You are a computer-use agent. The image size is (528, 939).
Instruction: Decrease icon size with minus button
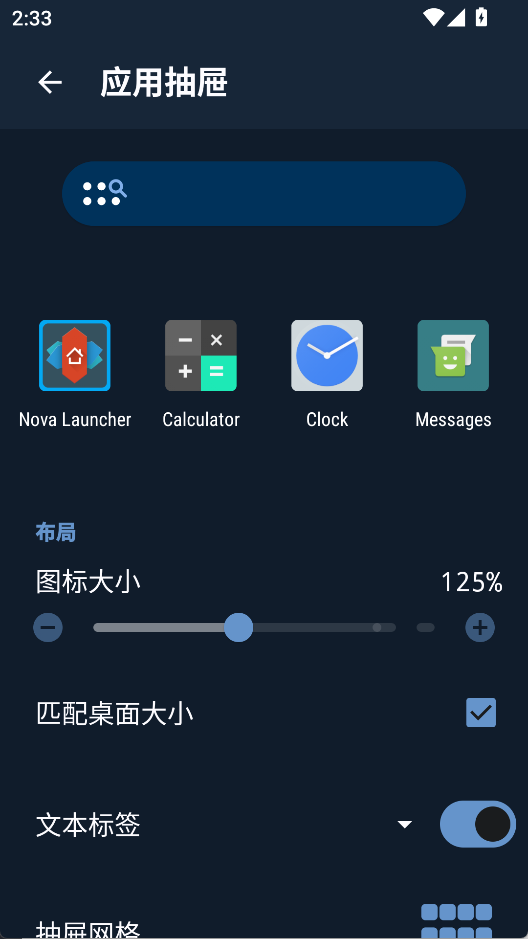coord(48,628)
